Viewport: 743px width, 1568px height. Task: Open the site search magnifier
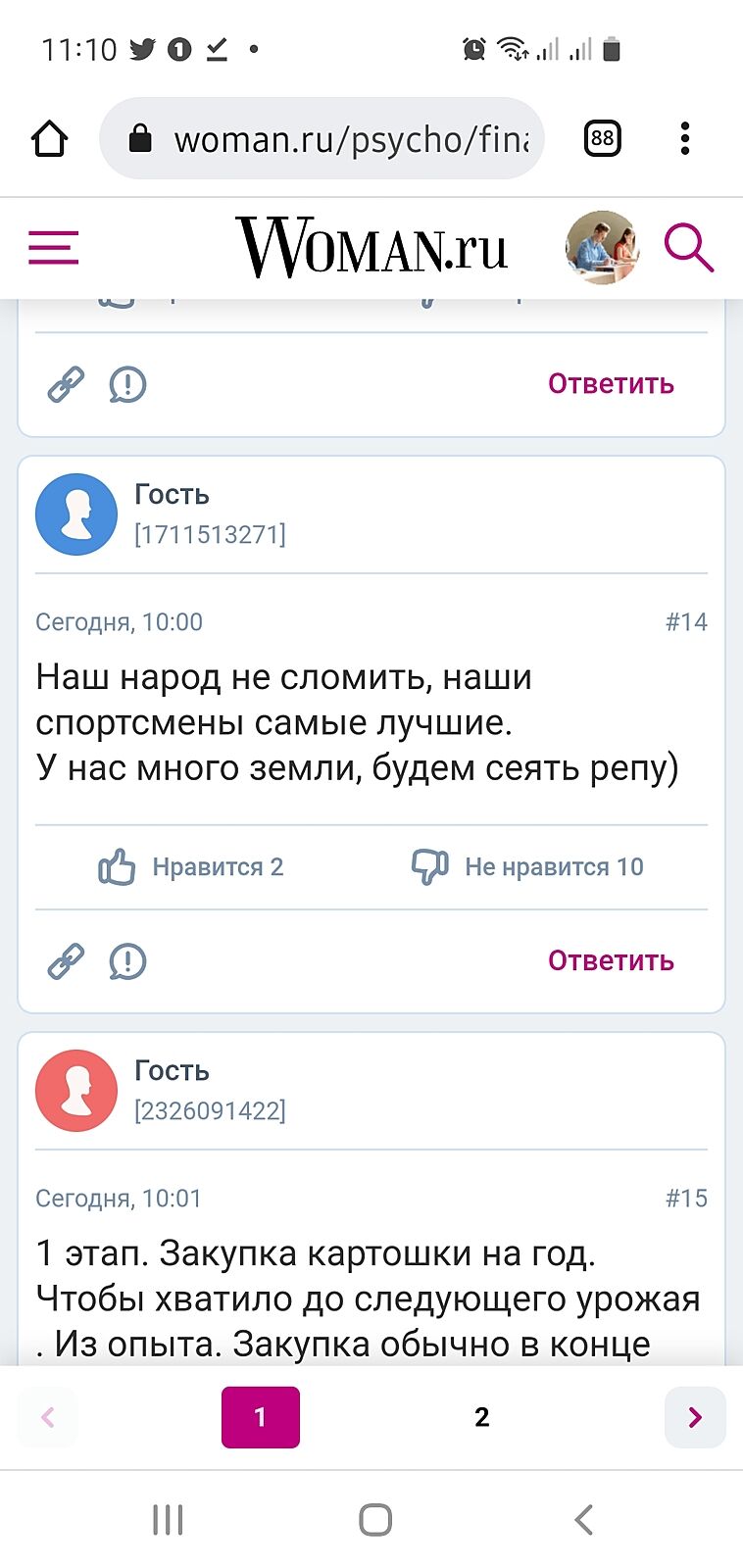click(x=688, y=247)
